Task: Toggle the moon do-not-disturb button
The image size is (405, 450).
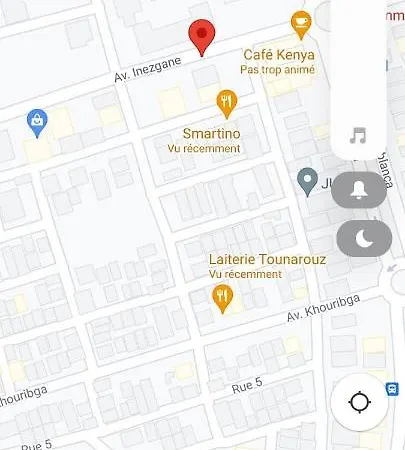Action: [x=364, y=238]
